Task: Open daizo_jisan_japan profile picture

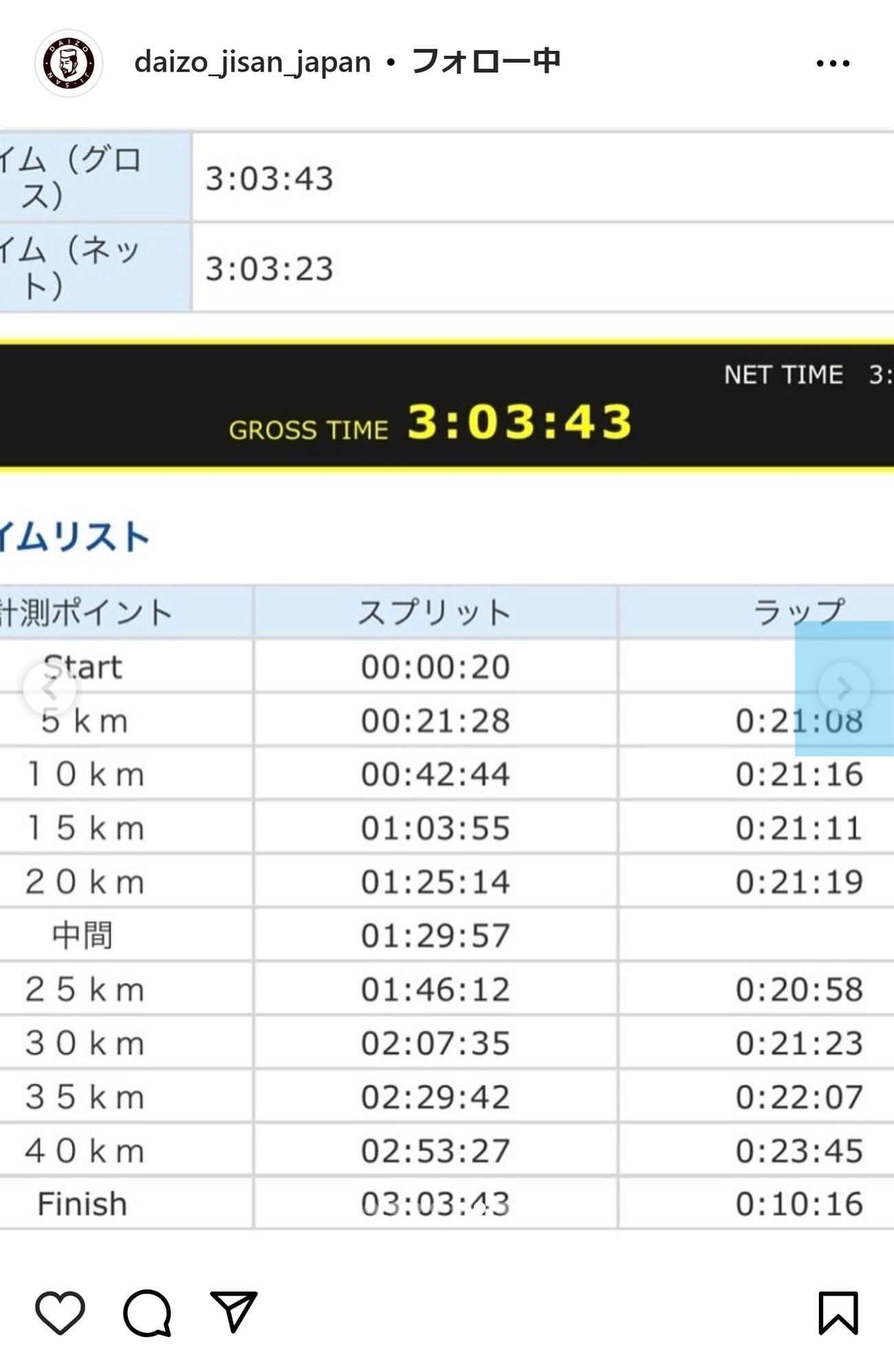Action: [x=69, y=63]
